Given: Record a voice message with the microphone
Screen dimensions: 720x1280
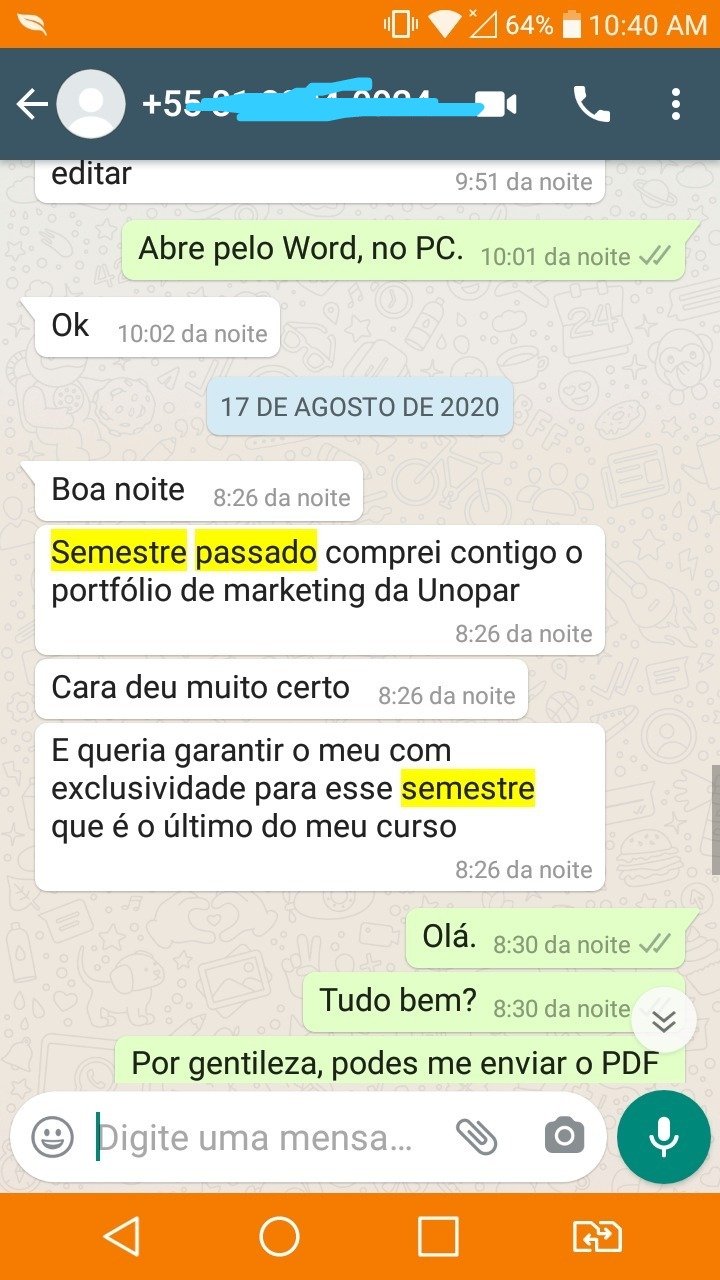Looking at the screenshot, I should (664, 1137).
